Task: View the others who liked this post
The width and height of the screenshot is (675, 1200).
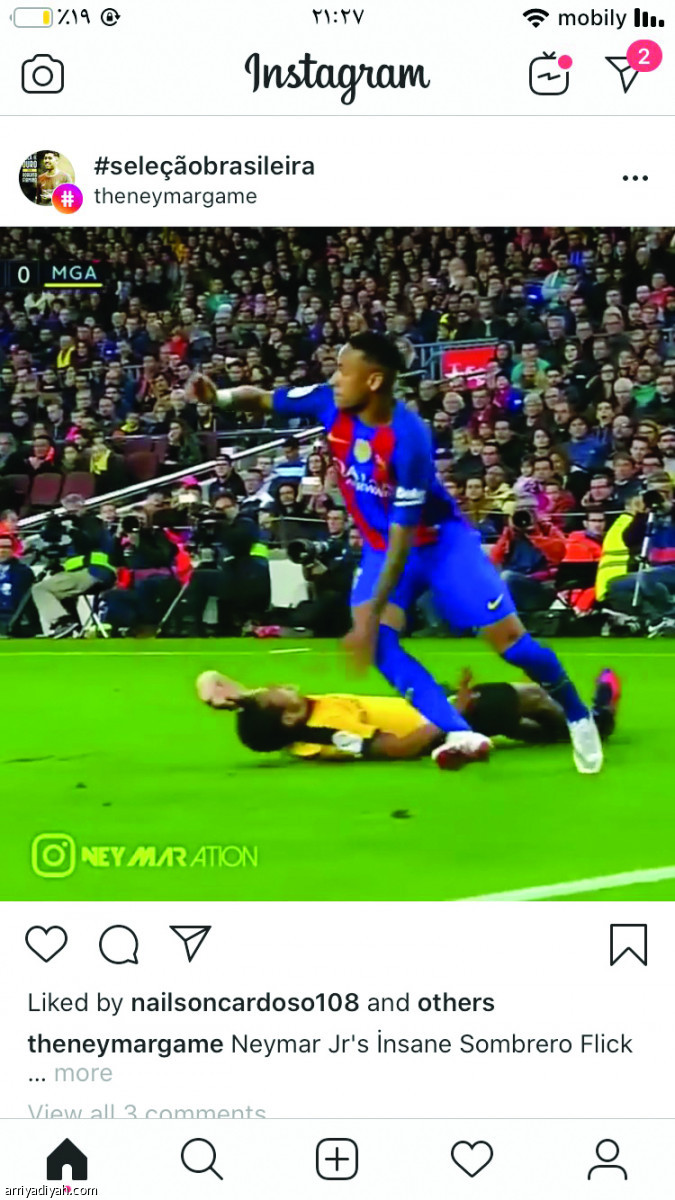Action: (456, 1003)
